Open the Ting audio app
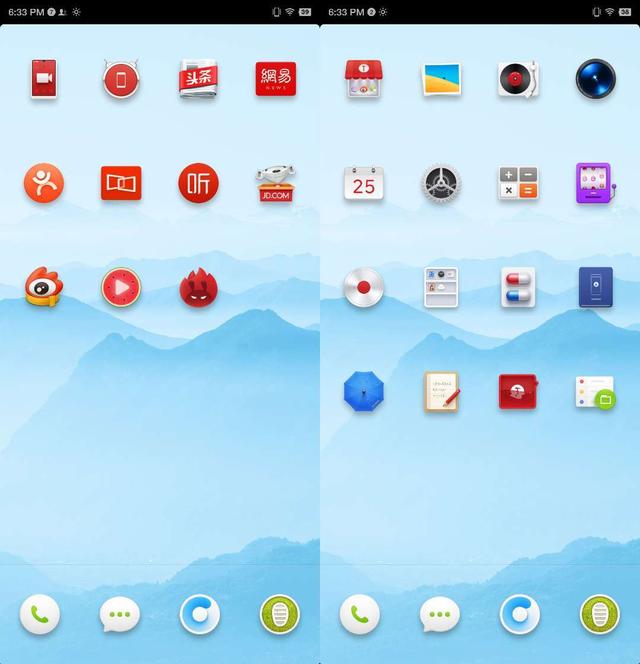The width and height of the screenshot is (640, 664). pyautogui.click(x=198, y=183)
